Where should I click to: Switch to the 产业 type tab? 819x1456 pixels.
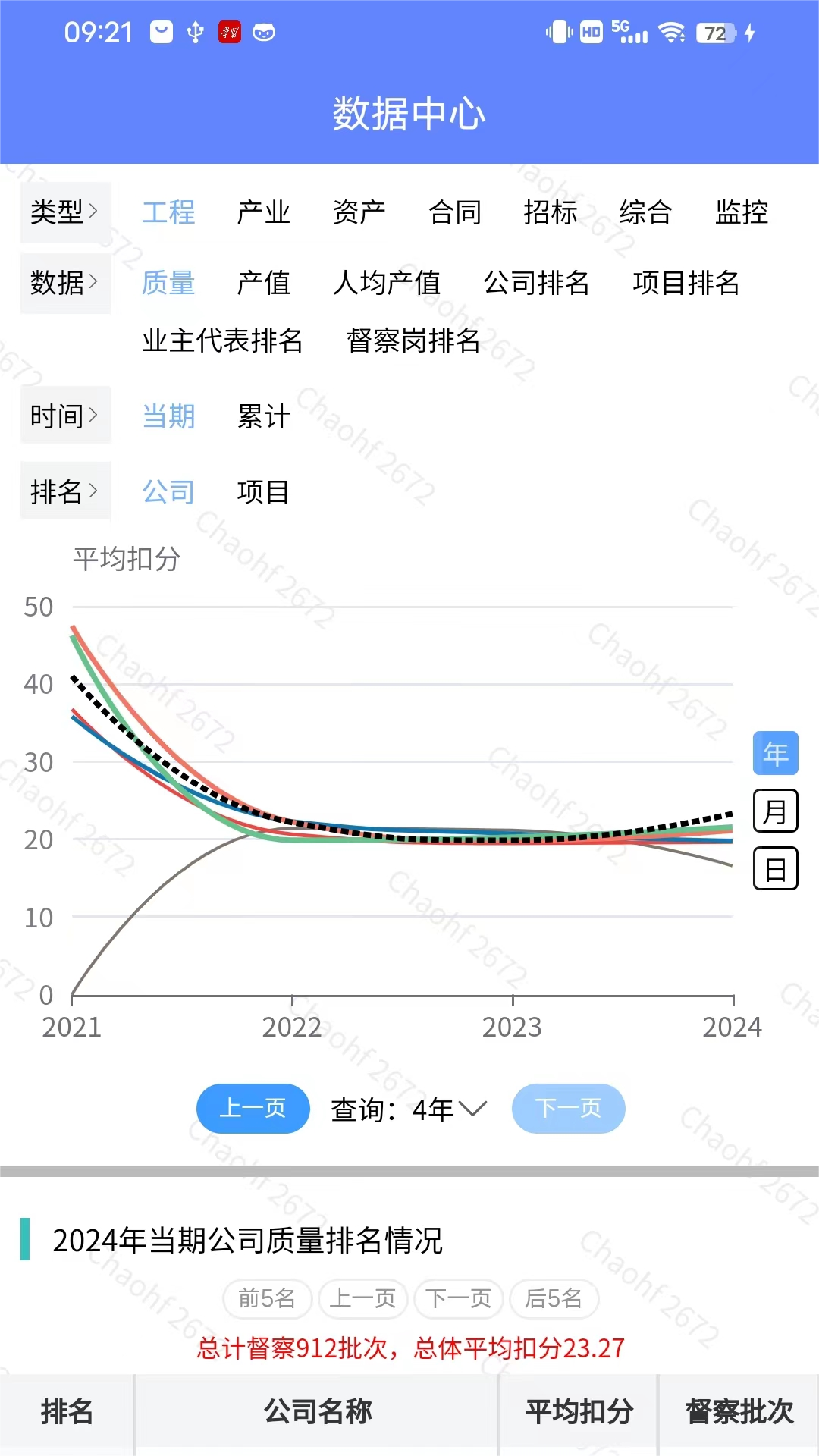[x=263, y=212]
